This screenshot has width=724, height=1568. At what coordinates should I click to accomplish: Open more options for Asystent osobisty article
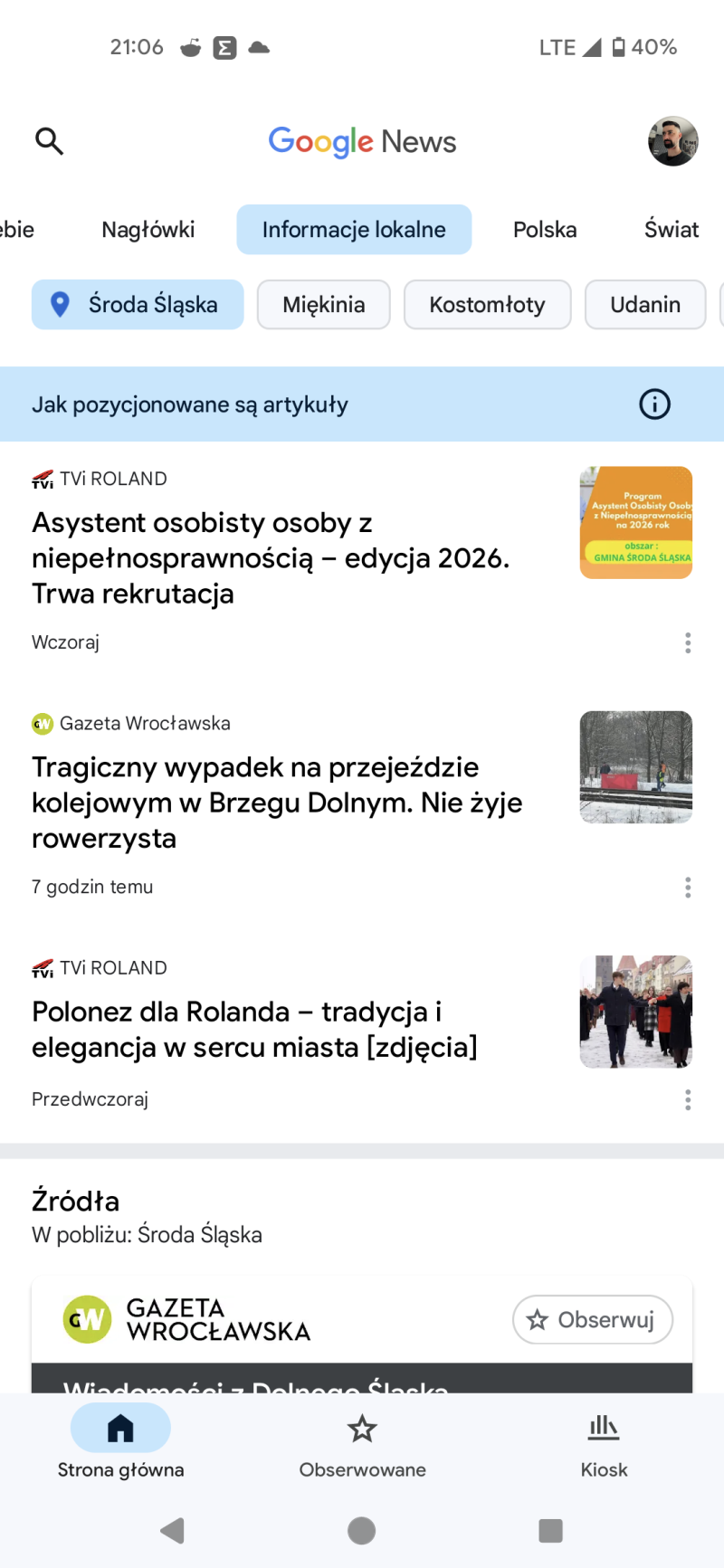(x=688, y=642)
